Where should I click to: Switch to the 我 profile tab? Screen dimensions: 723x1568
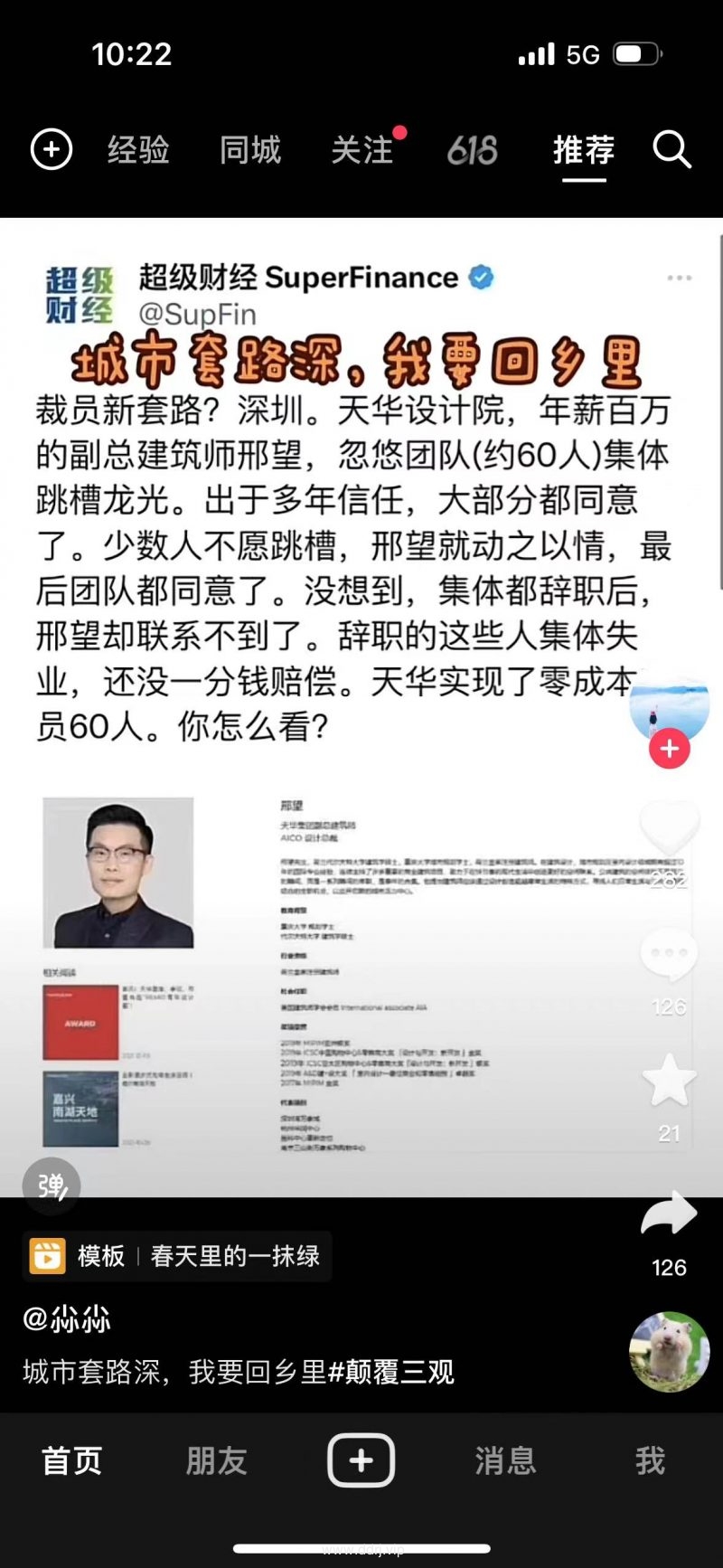(x=650, y=1460)
